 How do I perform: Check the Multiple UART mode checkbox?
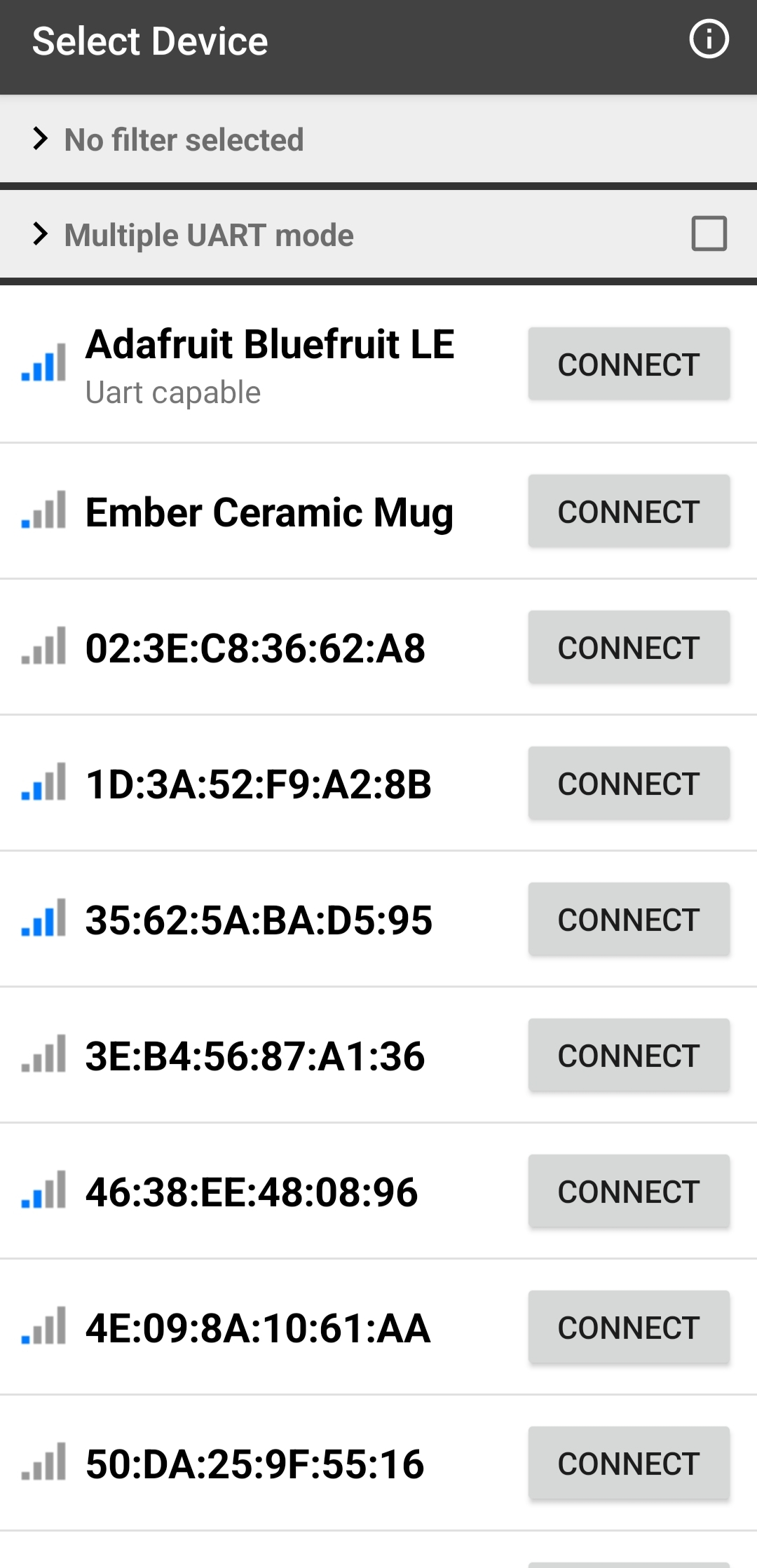click(x=709, y=233)
